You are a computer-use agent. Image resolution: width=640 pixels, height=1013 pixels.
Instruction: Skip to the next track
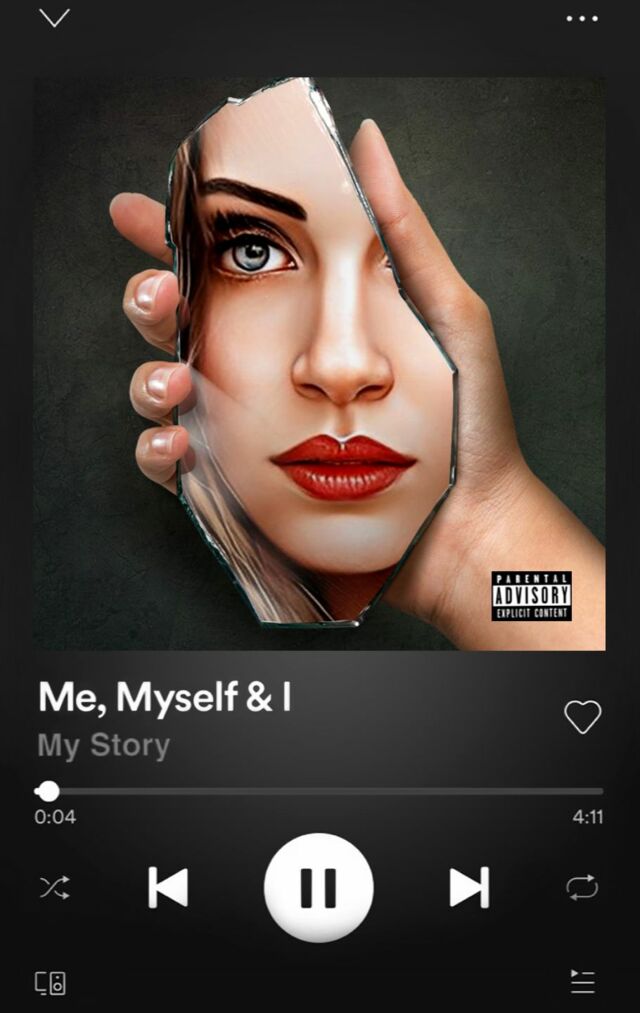468,887
